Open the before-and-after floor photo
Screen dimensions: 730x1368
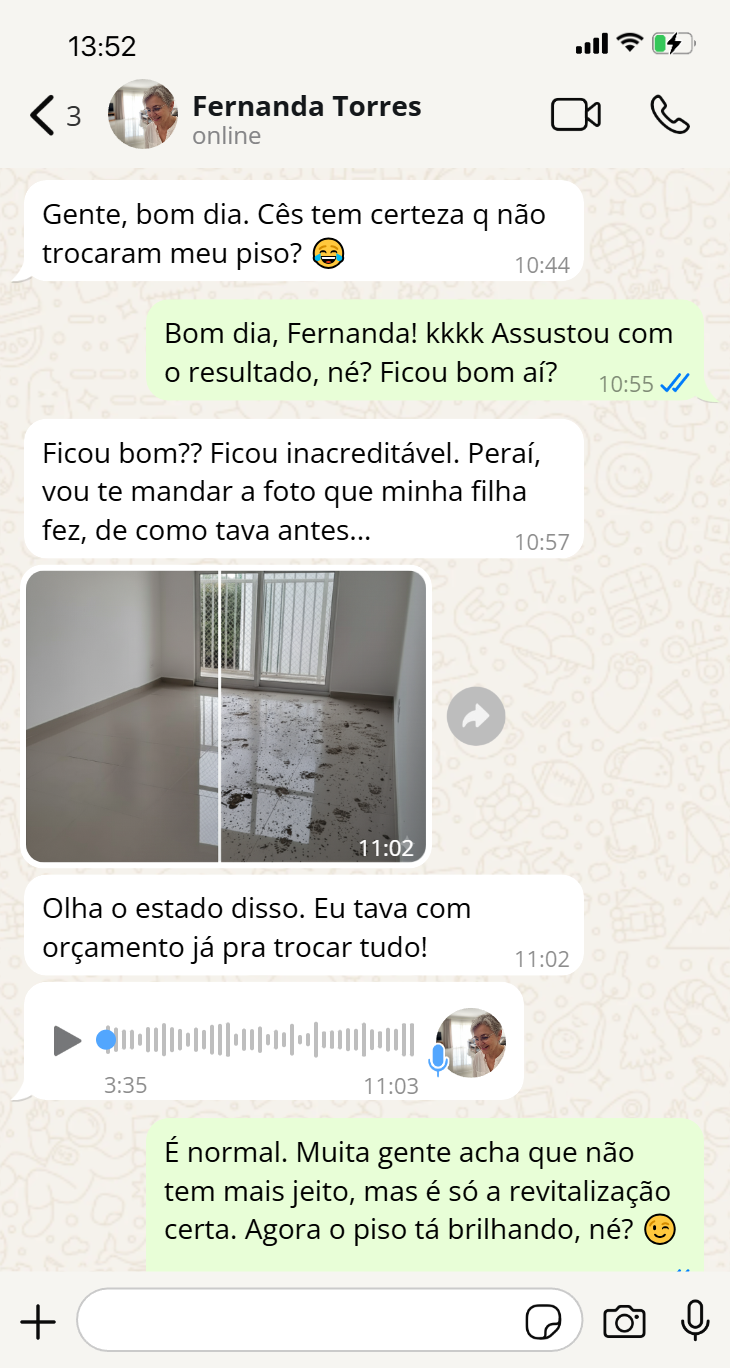pos(226,716)
